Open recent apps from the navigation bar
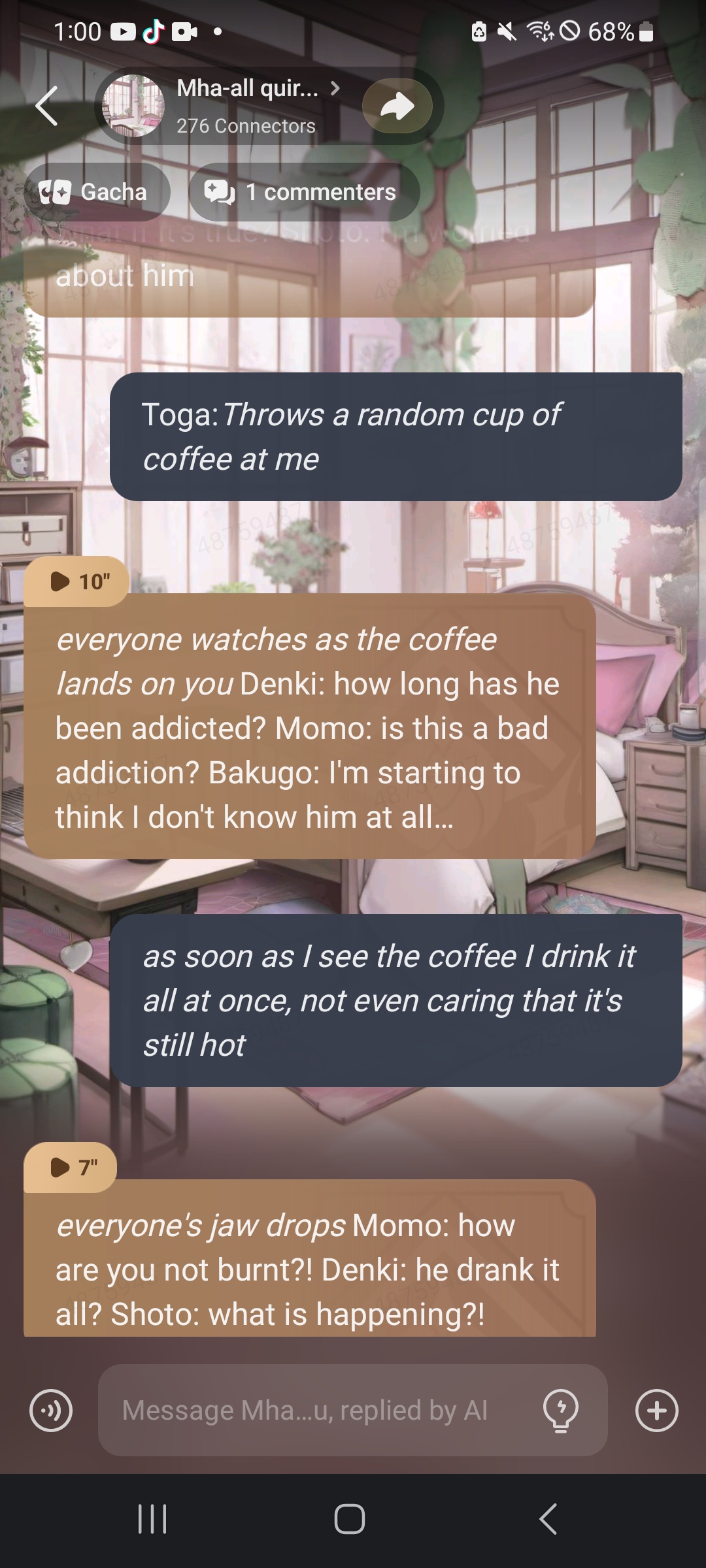Viewport: 706px width, 1568px height. point(152,1518)
